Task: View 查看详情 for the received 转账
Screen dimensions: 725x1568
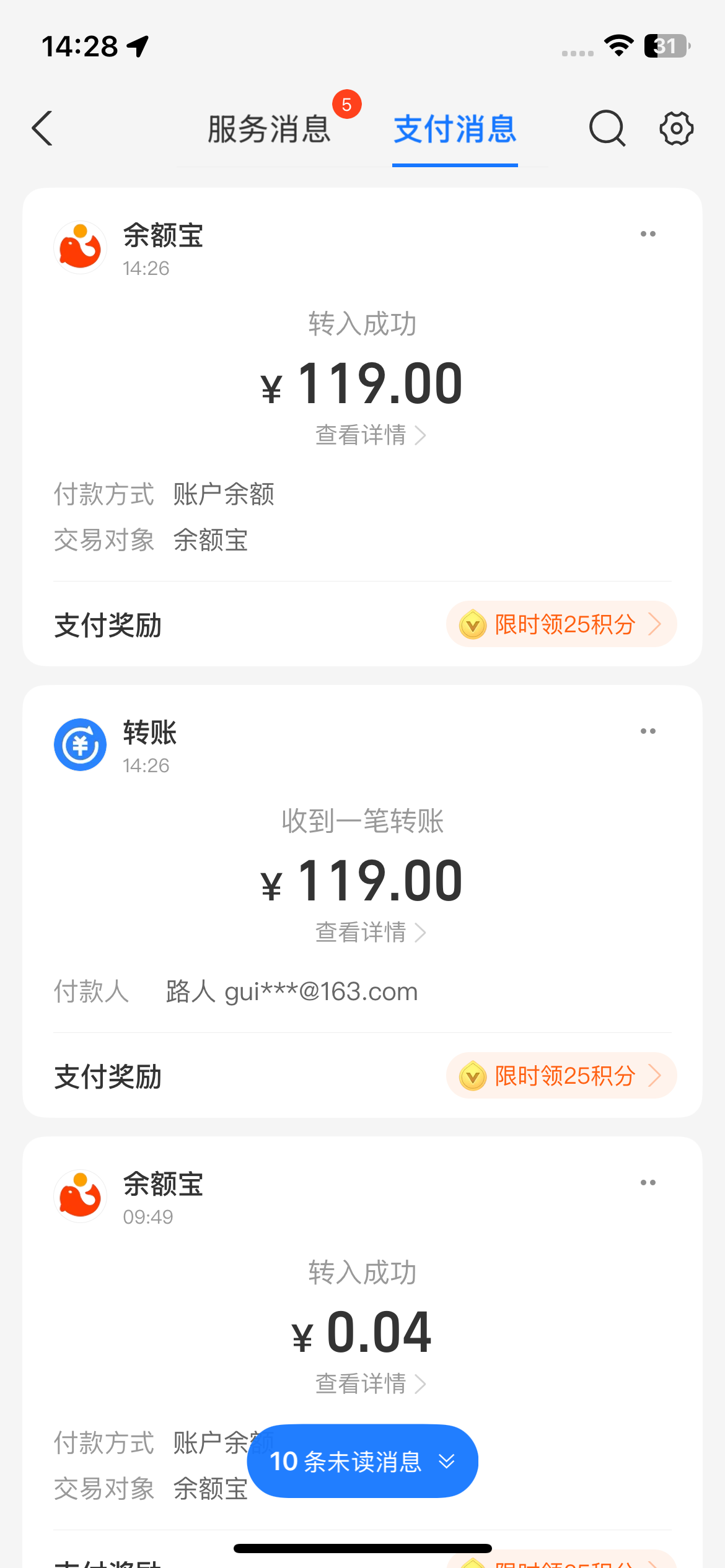Action: point(369,933)
